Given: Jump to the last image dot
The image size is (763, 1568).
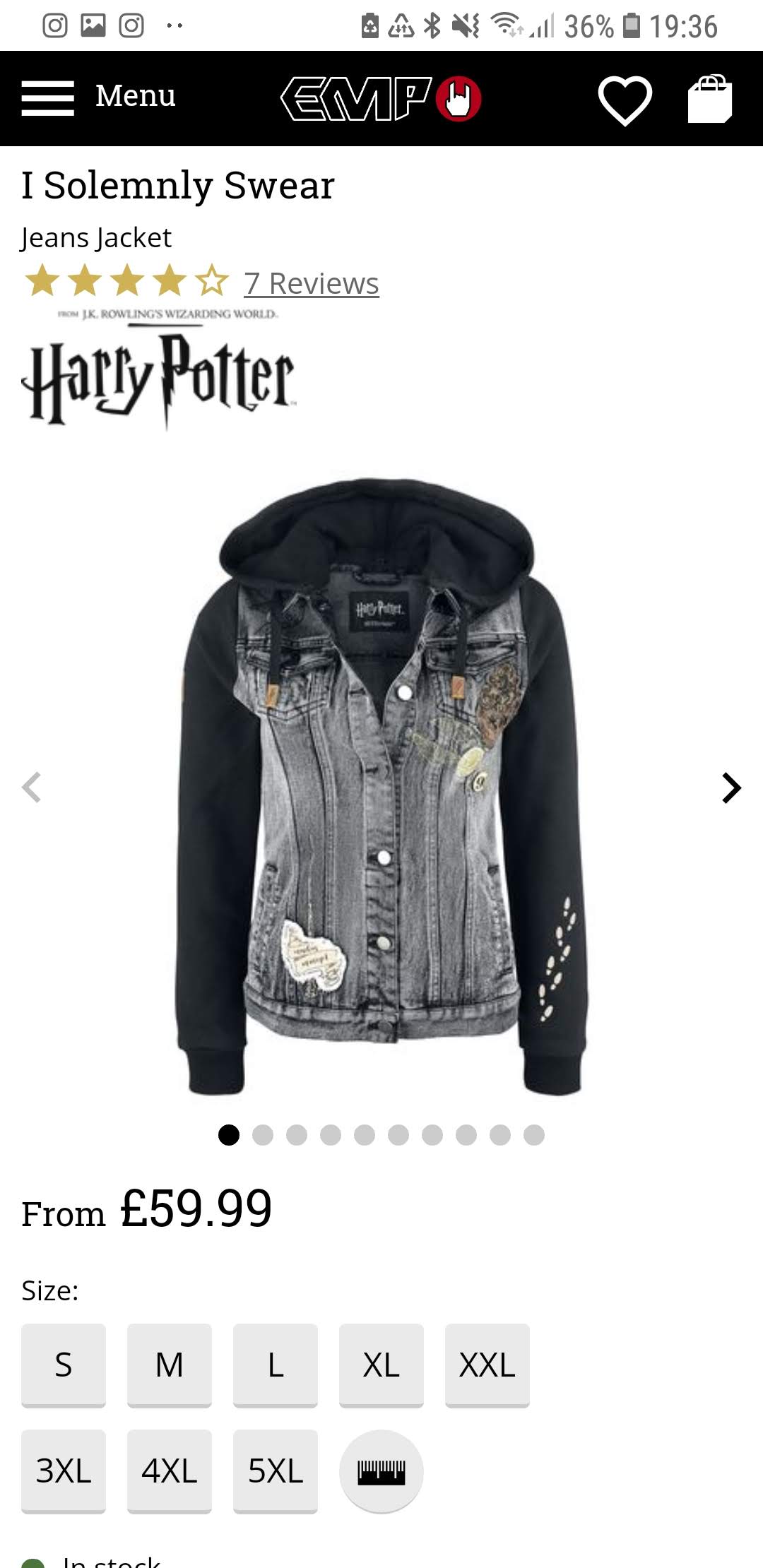Looking at the screenshot, I should tap(534, 1135).
